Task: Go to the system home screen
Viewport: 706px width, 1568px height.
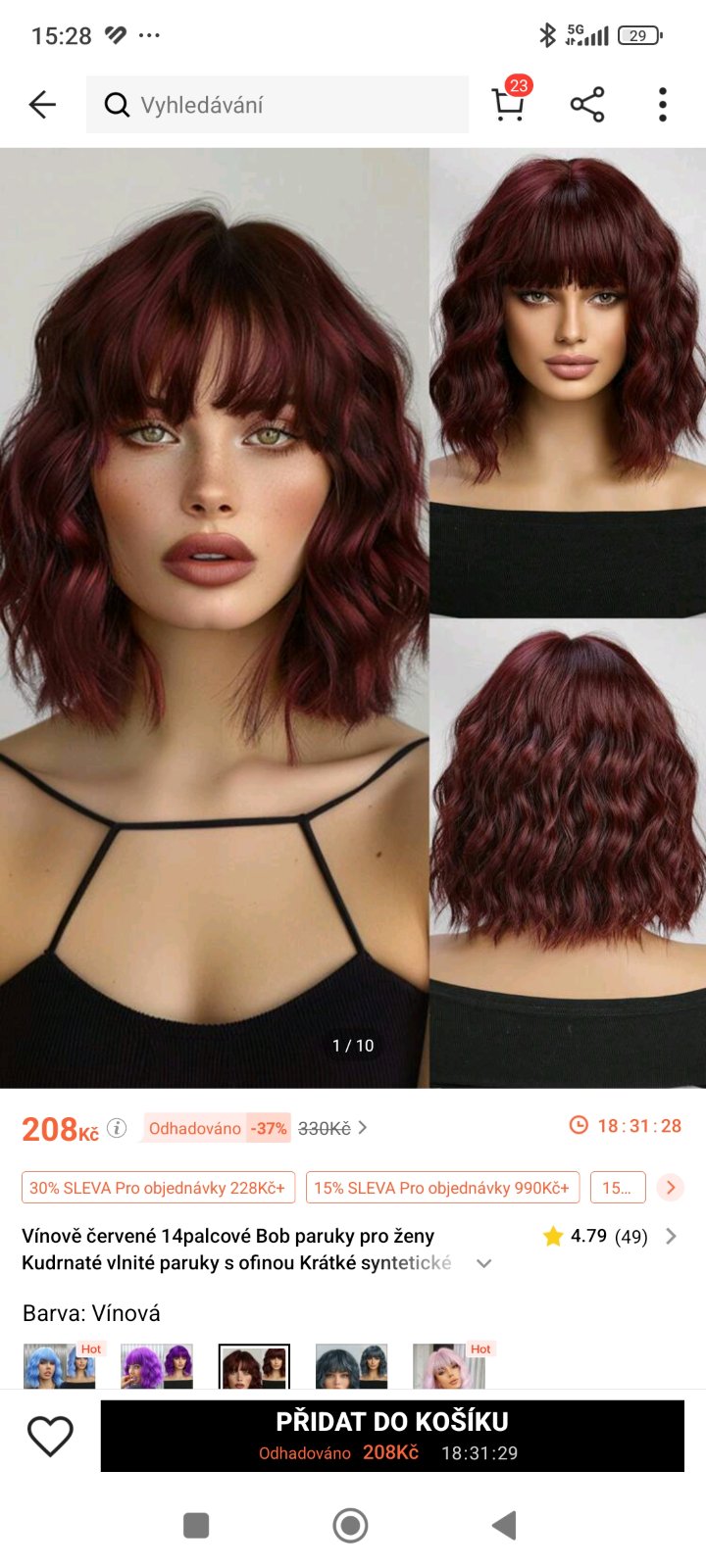Action: point(350,1525)
